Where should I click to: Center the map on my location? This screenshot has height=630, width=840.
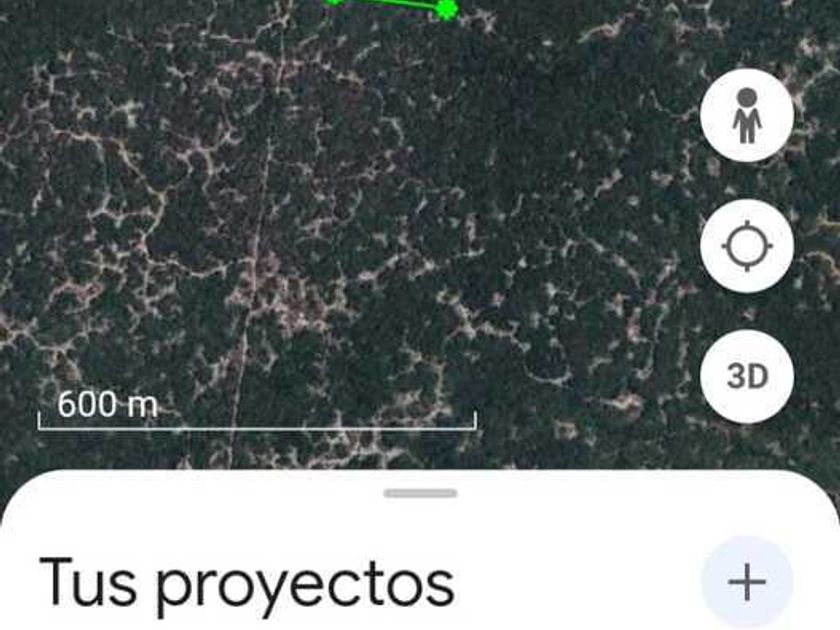click(x=746, y=246)
